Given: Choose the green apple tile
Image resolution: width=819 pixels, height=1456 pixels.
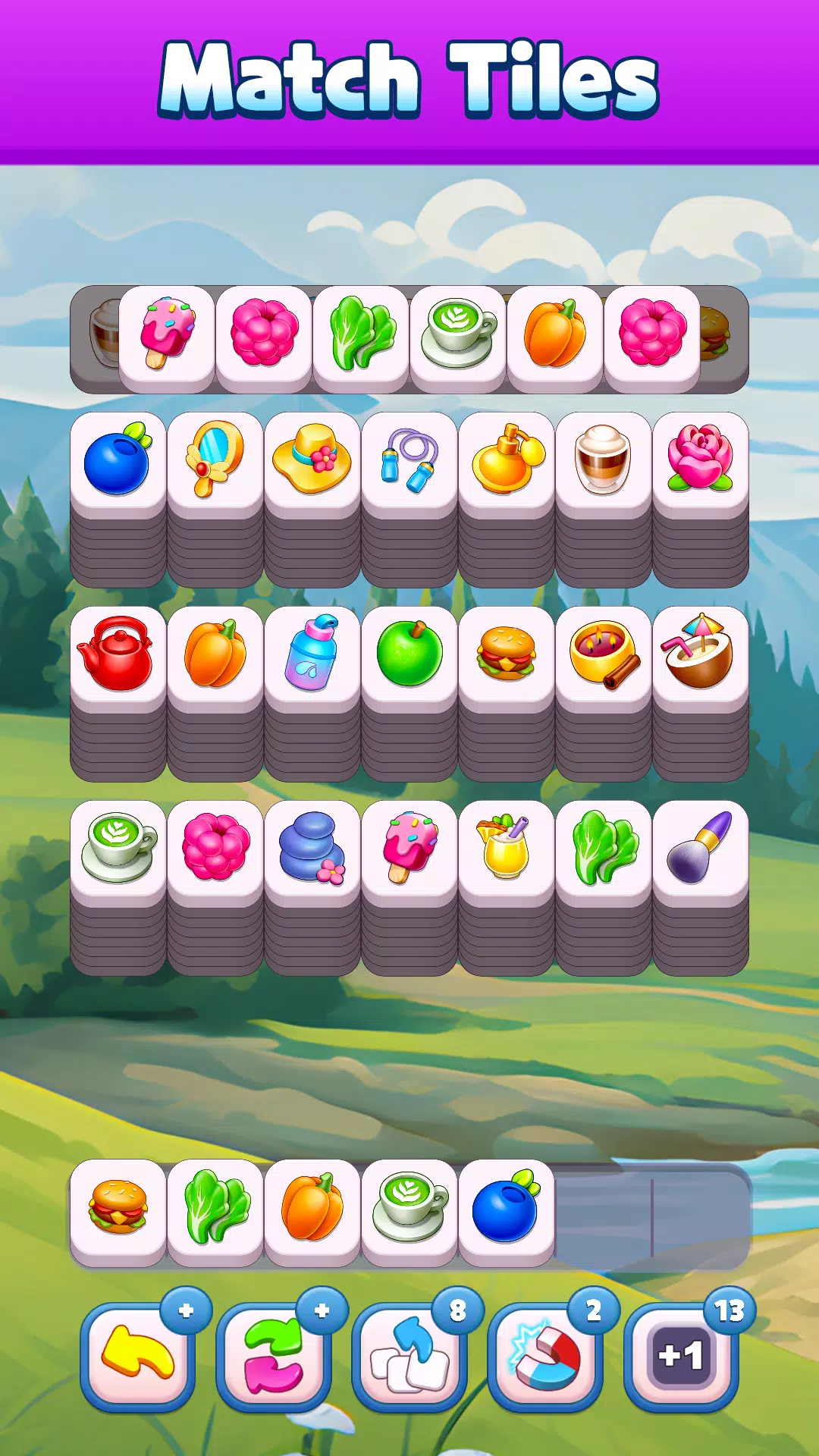Looking at the screenshot, I should point(409,654).
